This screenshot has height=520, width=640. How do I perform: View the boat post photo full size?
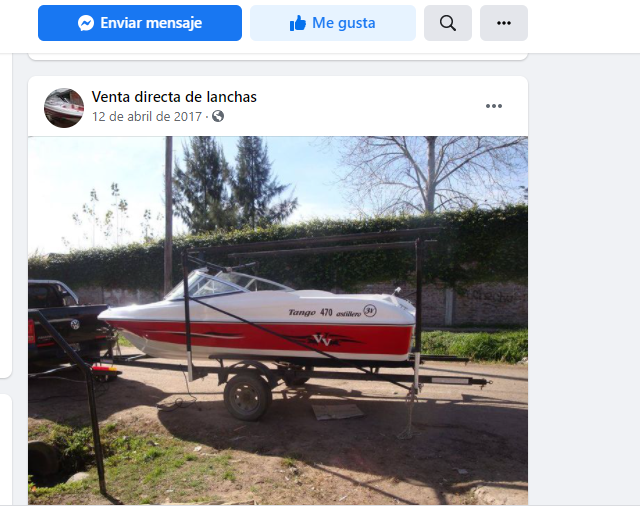coord(278,320)
